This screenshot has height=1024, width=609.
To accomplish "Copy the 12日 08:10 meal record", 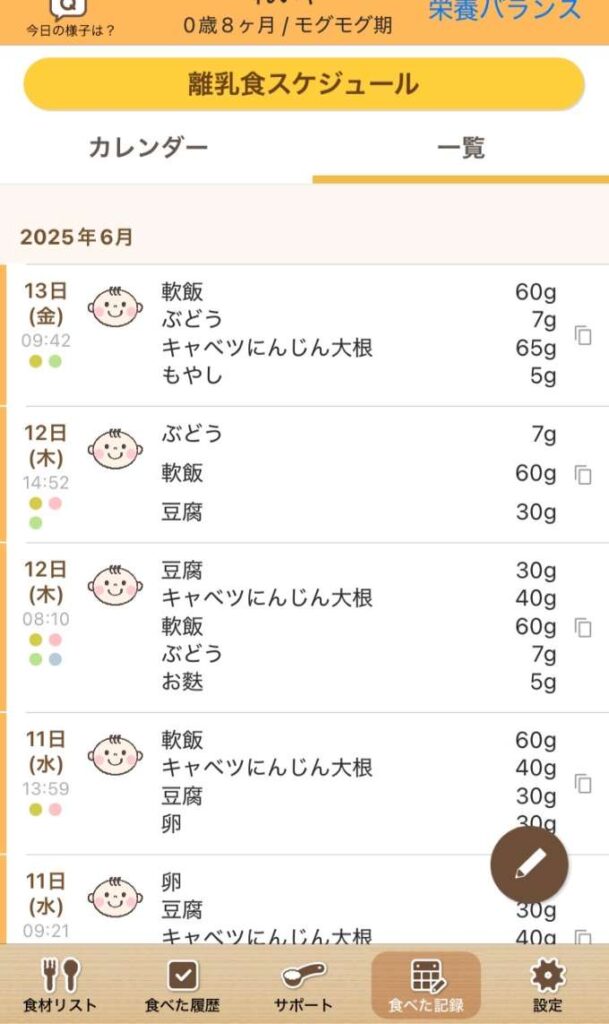I will (583, 628).
